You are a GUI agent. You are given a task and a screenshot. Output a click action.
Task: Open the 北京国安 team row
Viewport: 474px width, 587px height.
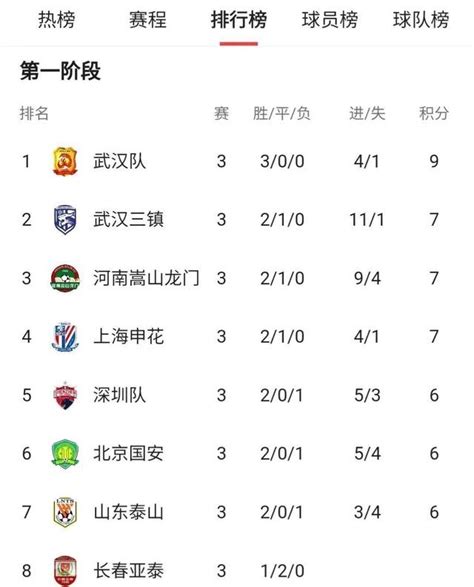pos(237,453)
